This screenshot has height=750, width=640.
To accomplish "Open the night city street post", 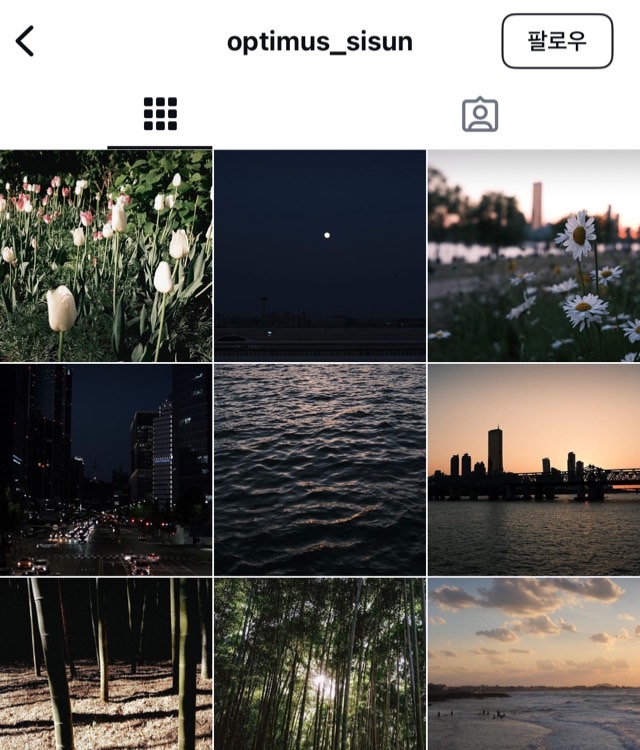I will tap(106, 469).
